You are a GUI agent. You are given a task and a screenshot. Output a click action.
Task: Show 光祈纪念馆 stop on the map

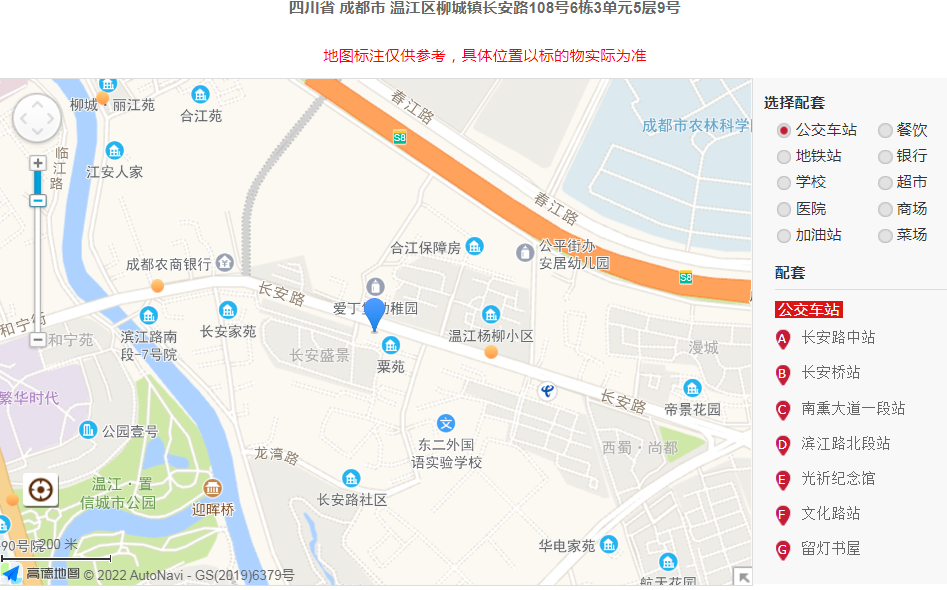[838, 479]
